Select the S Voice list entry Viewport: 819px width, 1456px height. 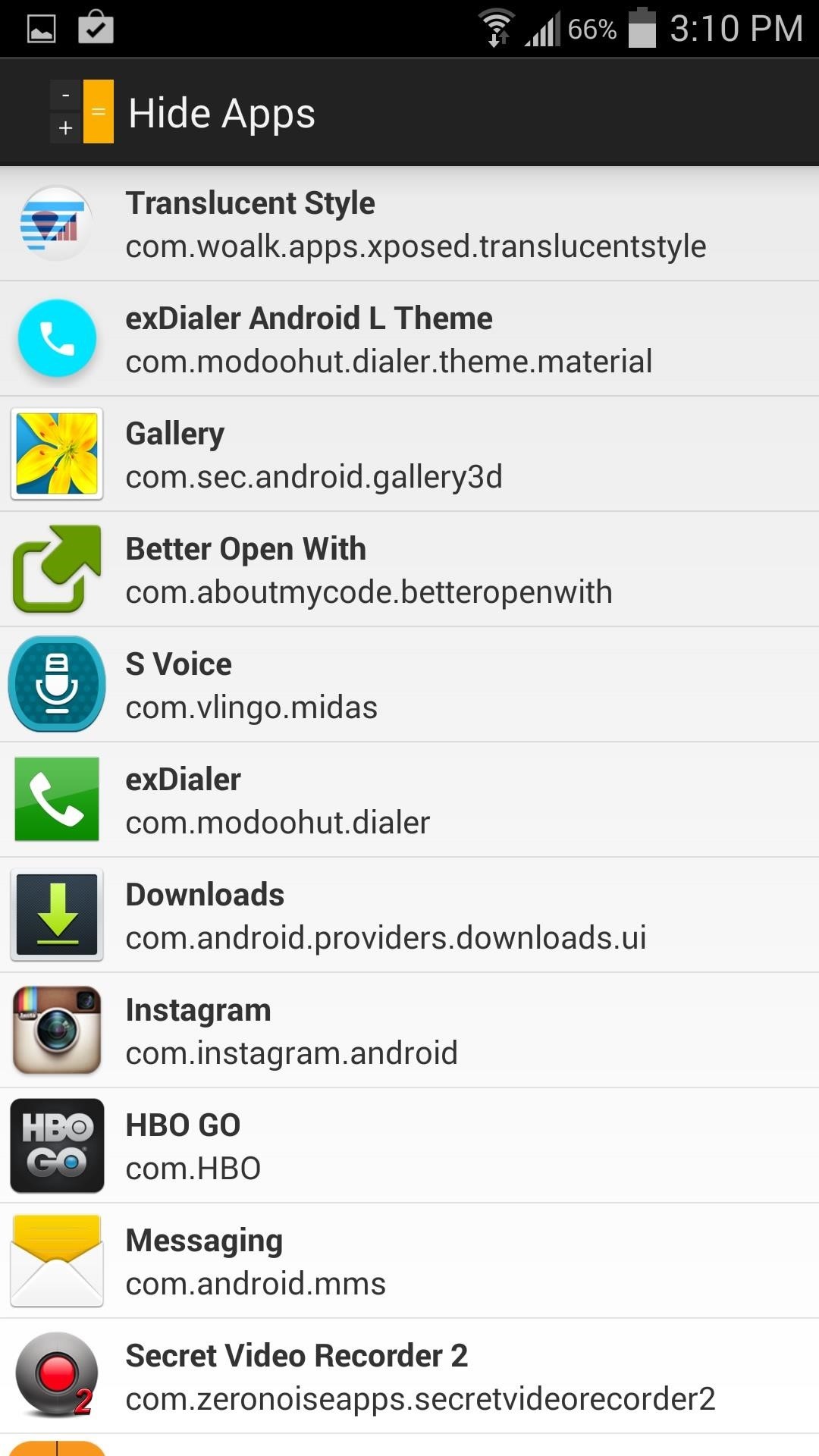(409, 684)
